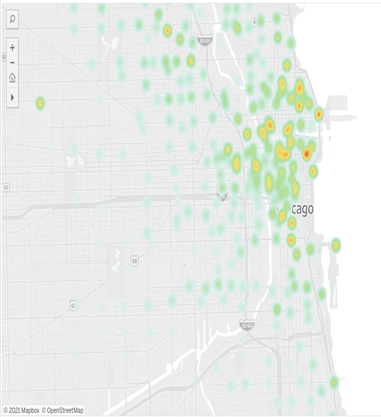Open the OpenStreetMap attribution link
Viewport: 381px width, 417px height.
(62, 410)
